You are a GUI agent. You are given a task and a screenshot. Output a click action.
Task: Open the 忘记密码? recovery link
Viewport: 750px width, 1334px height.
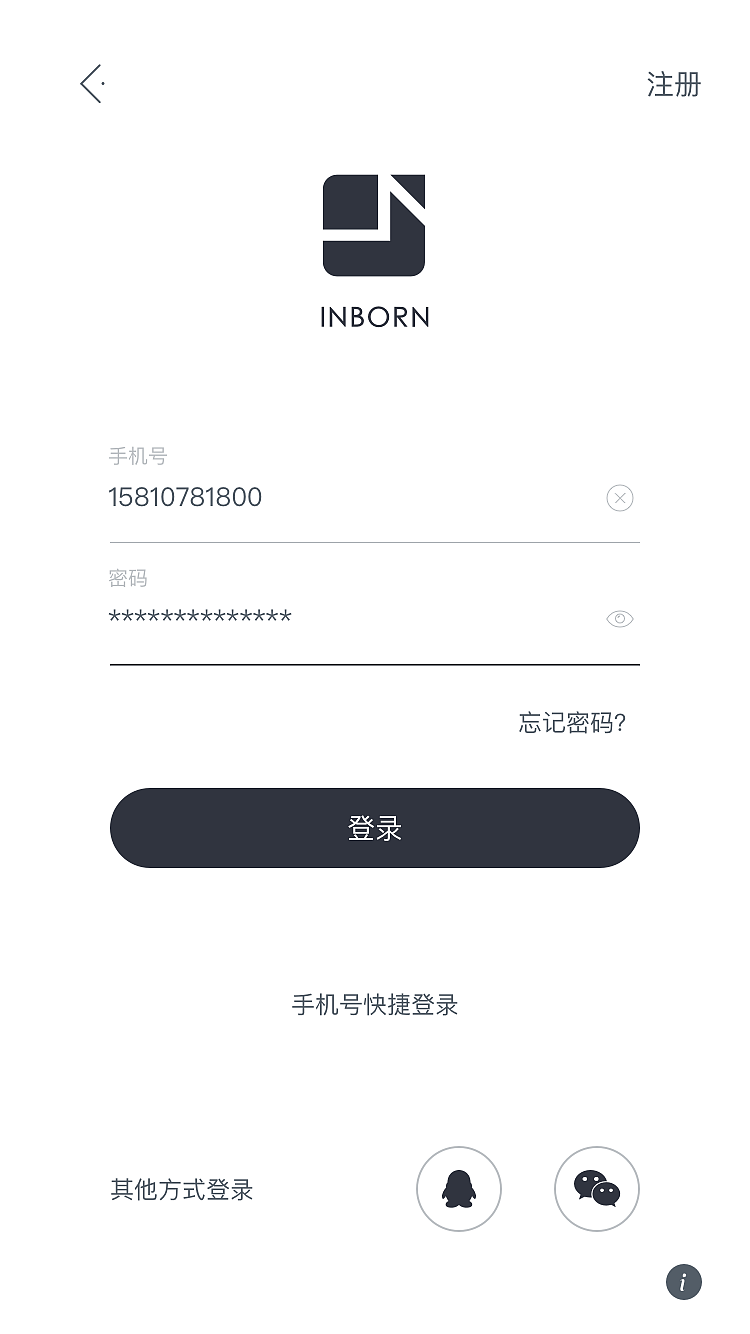572,723
